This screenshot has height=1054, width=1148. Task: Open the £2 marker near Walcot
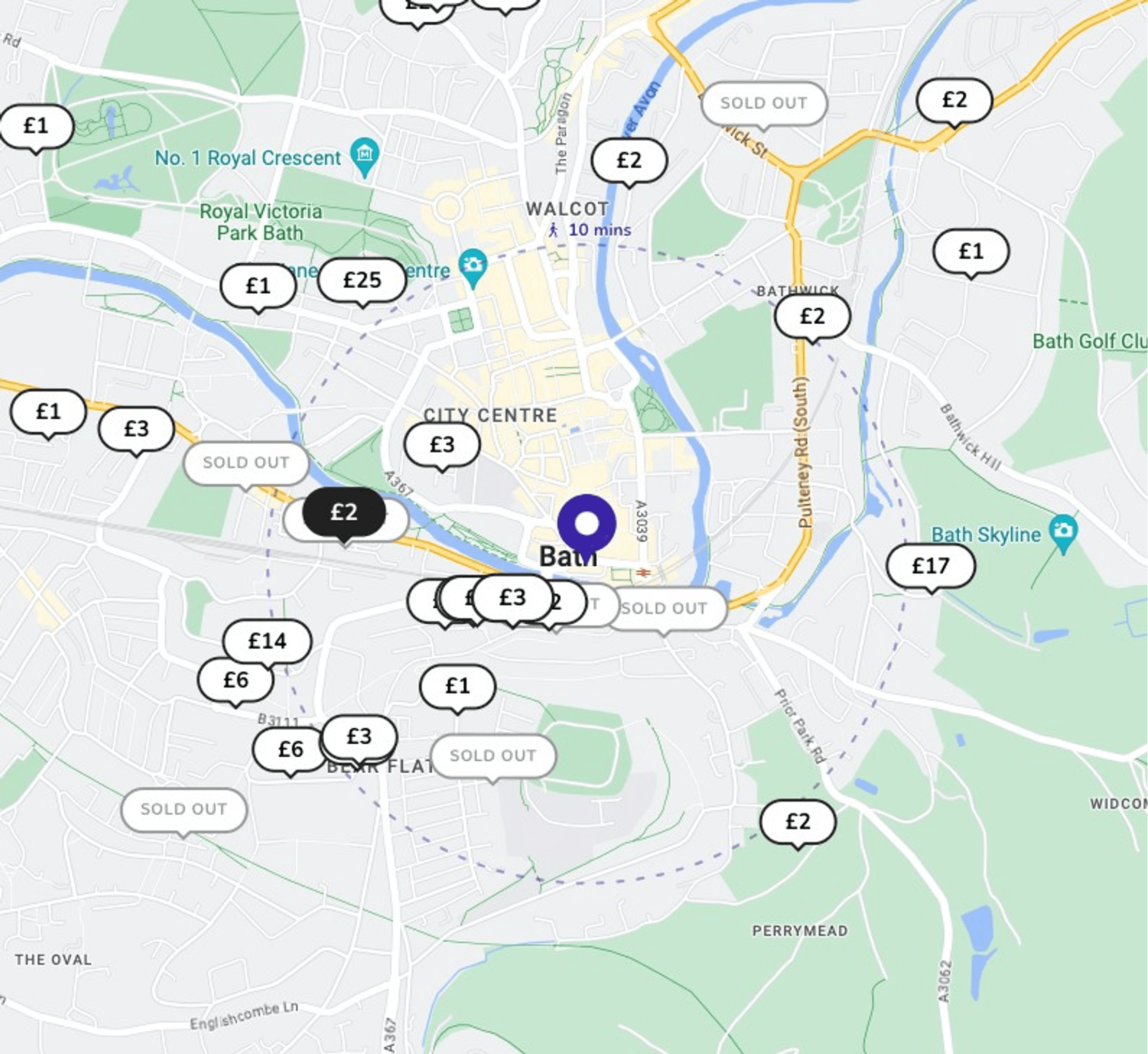click(x=629, y=160)
